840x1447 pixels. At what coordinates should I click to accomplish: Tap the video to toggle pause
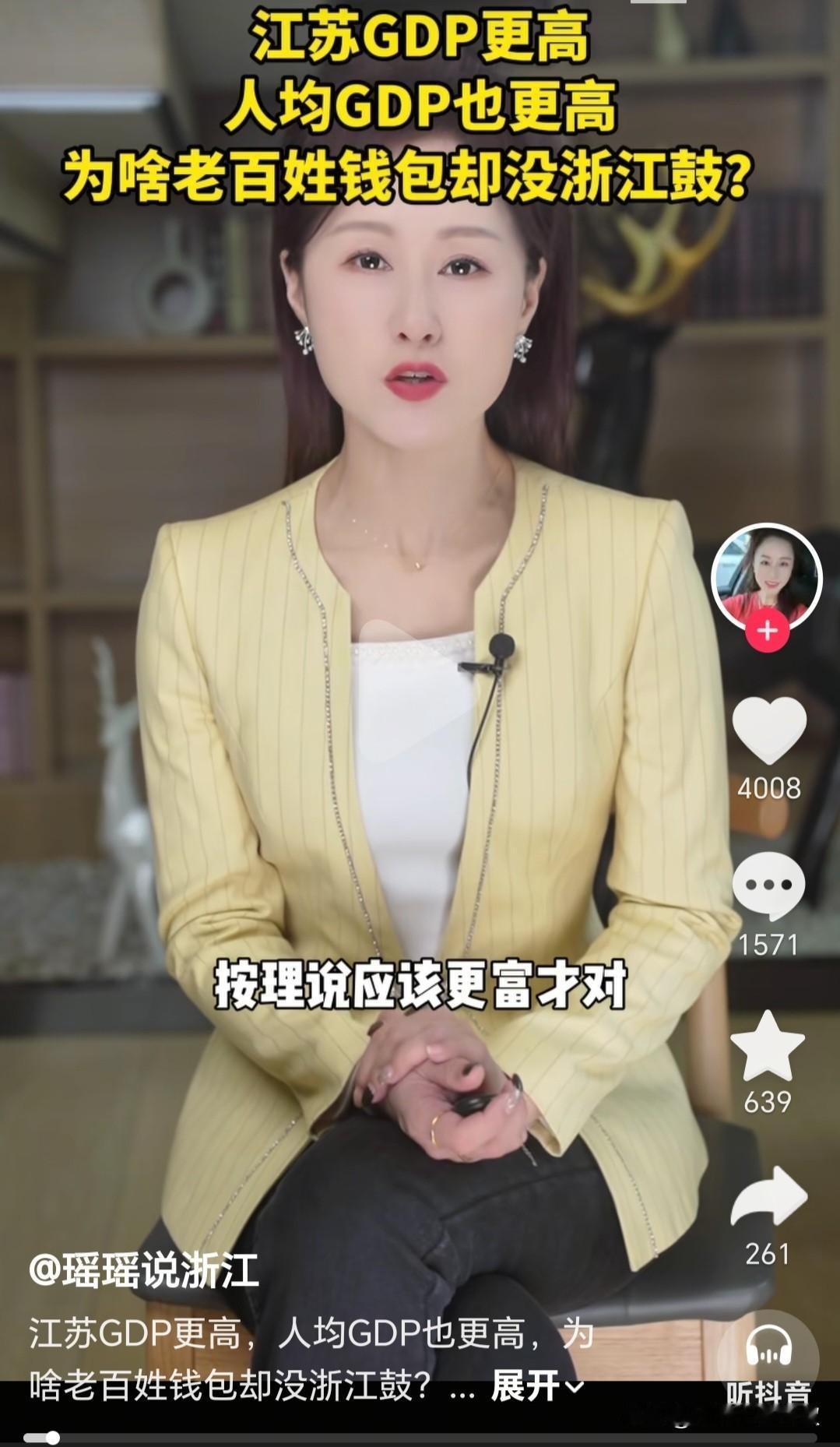point(350,701)
